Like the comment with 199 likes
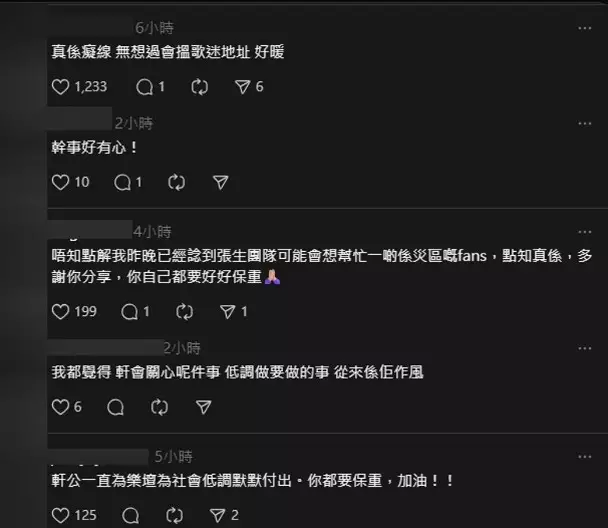Screen dimensions: 608x528 tap(60, 312)
